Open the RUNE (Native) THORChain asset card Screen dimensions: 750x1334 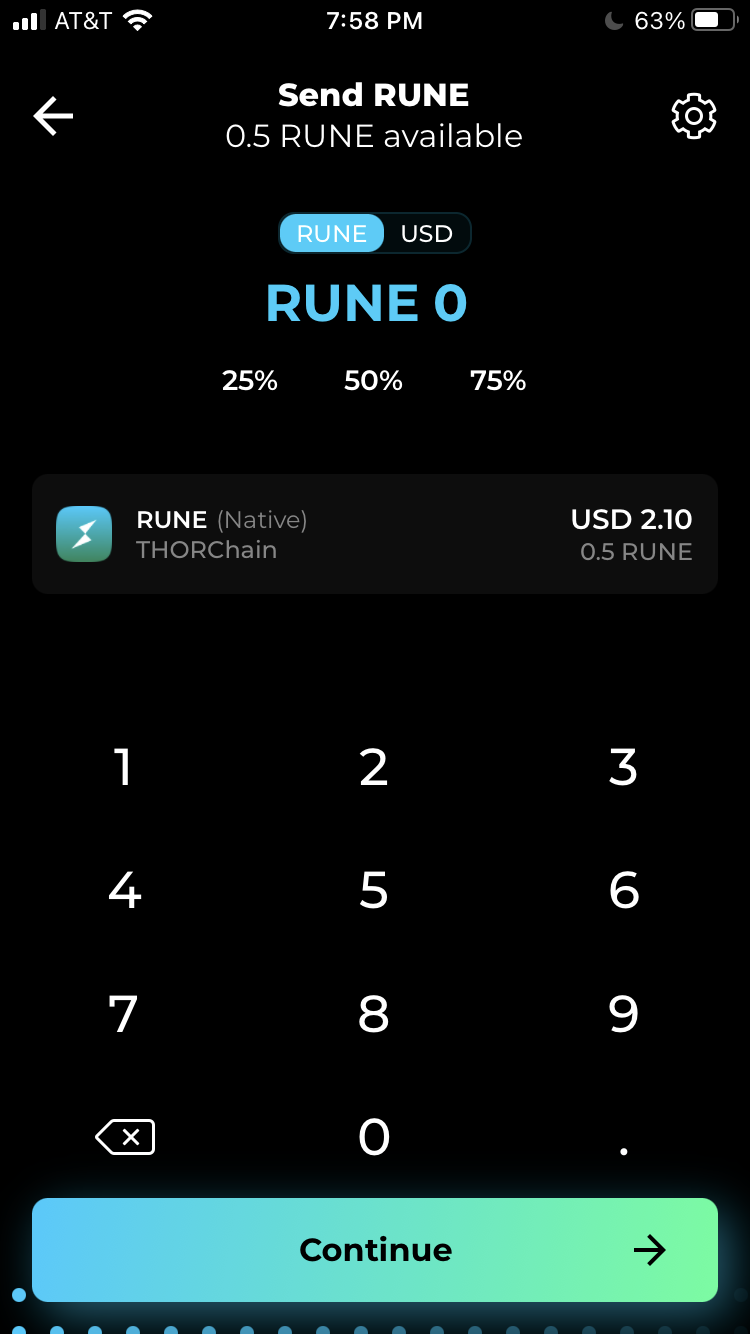(x=375, y=534)
